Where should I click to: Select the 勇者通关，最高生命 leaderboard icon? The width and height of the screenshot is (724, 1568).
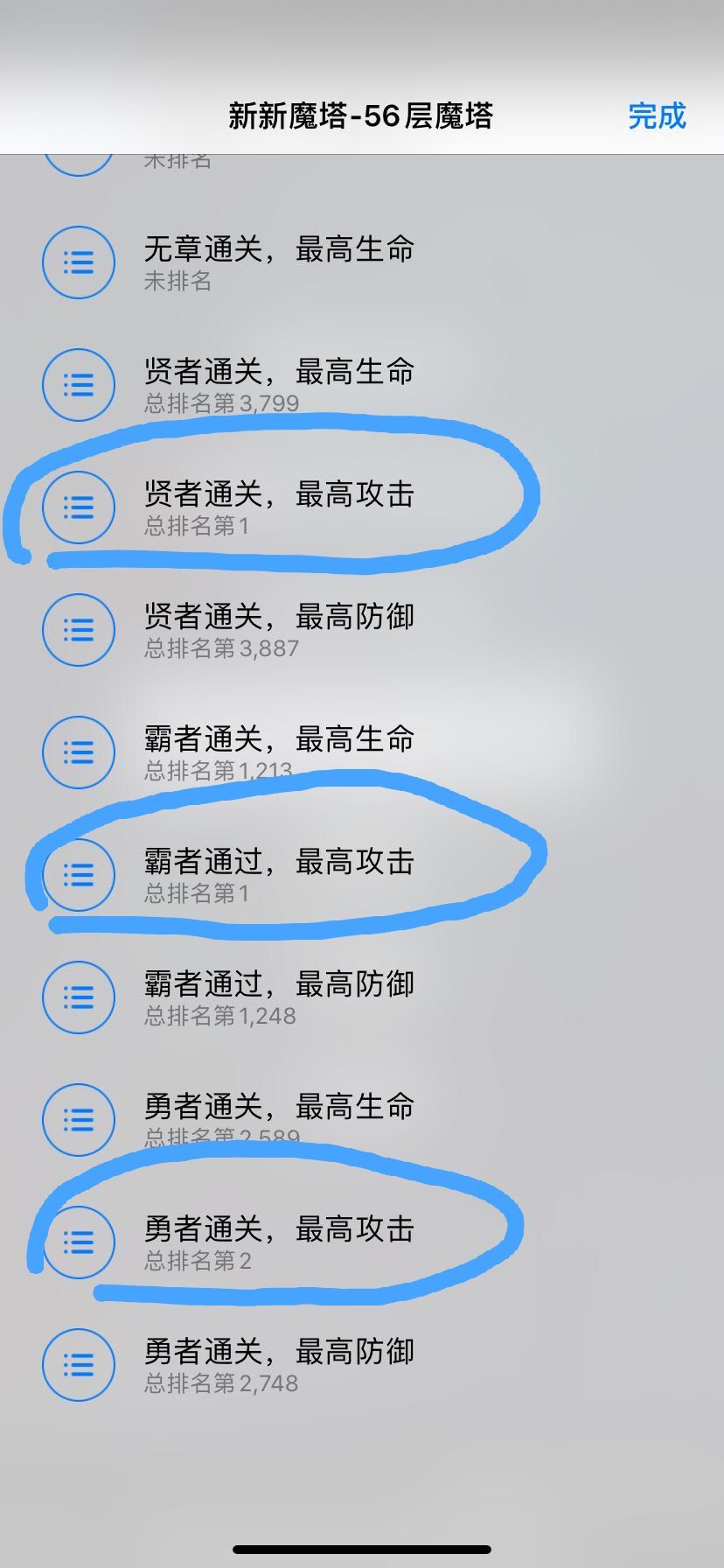coord(78,1119)
